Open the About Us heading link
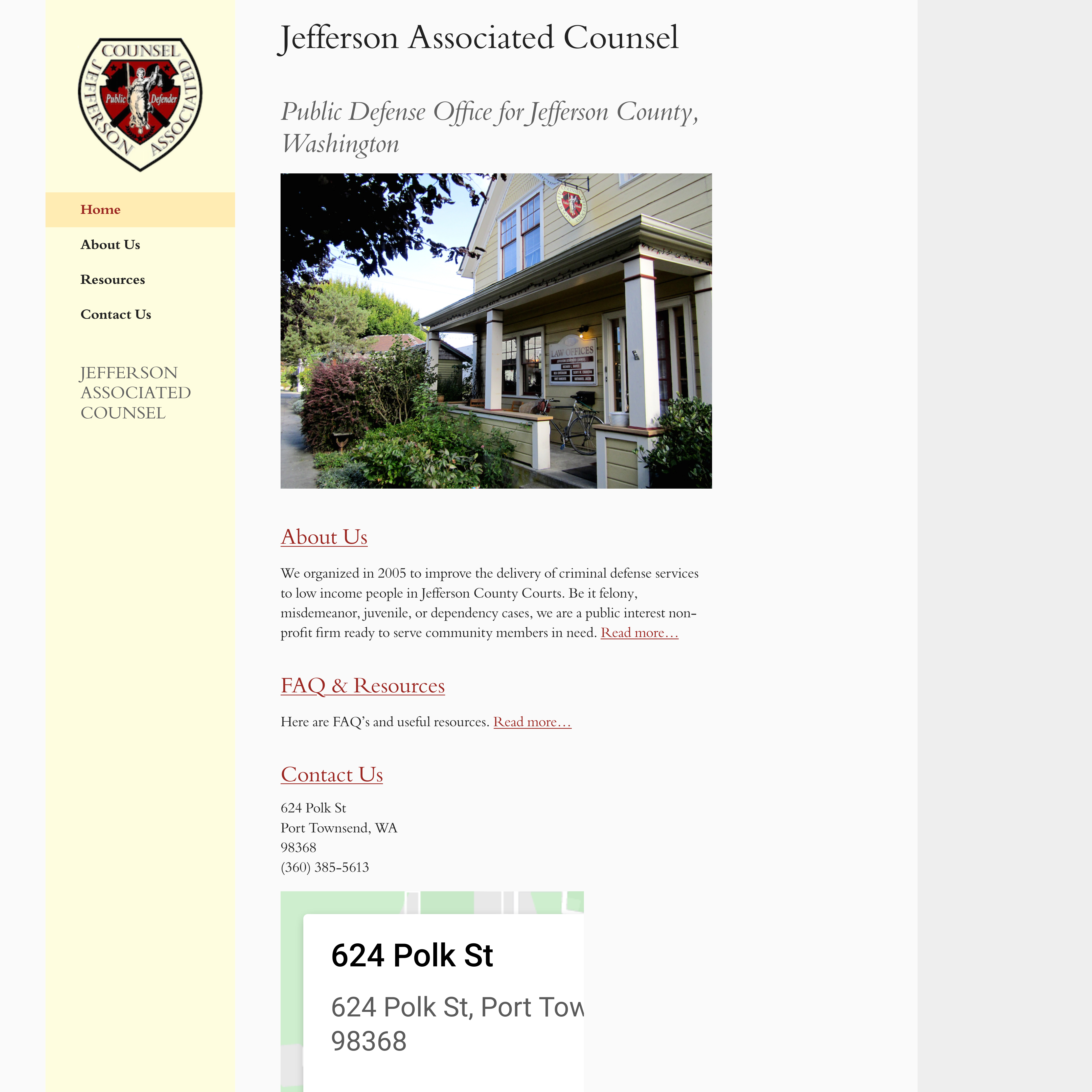Screen dimensions: 1092x1092 click(x=324, y=537)
